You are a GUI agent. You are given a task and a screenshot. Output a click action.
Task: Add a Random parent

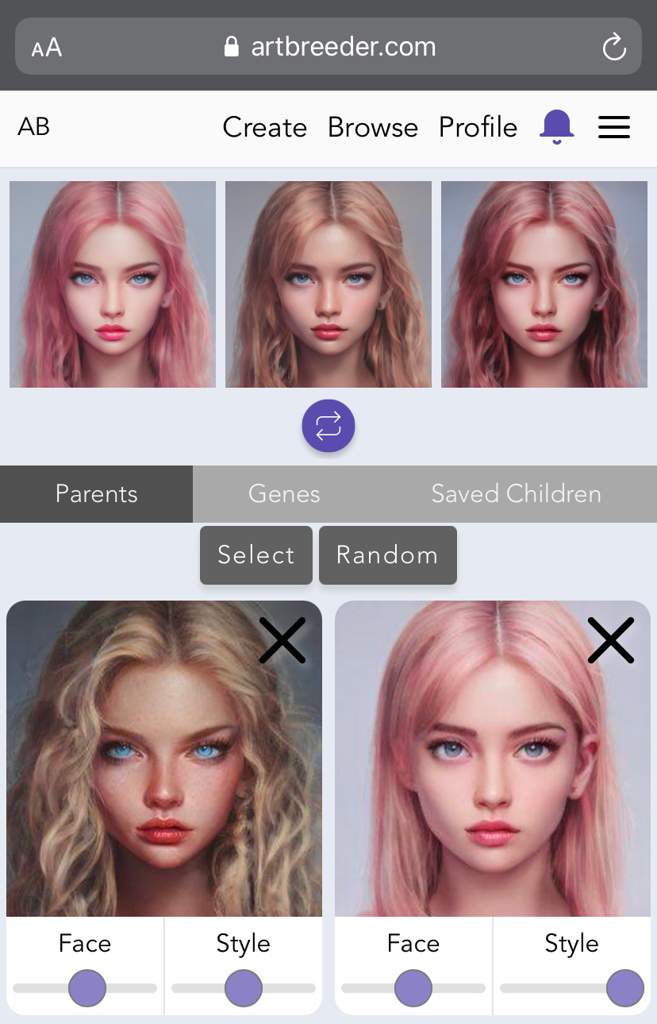(387, 555)
